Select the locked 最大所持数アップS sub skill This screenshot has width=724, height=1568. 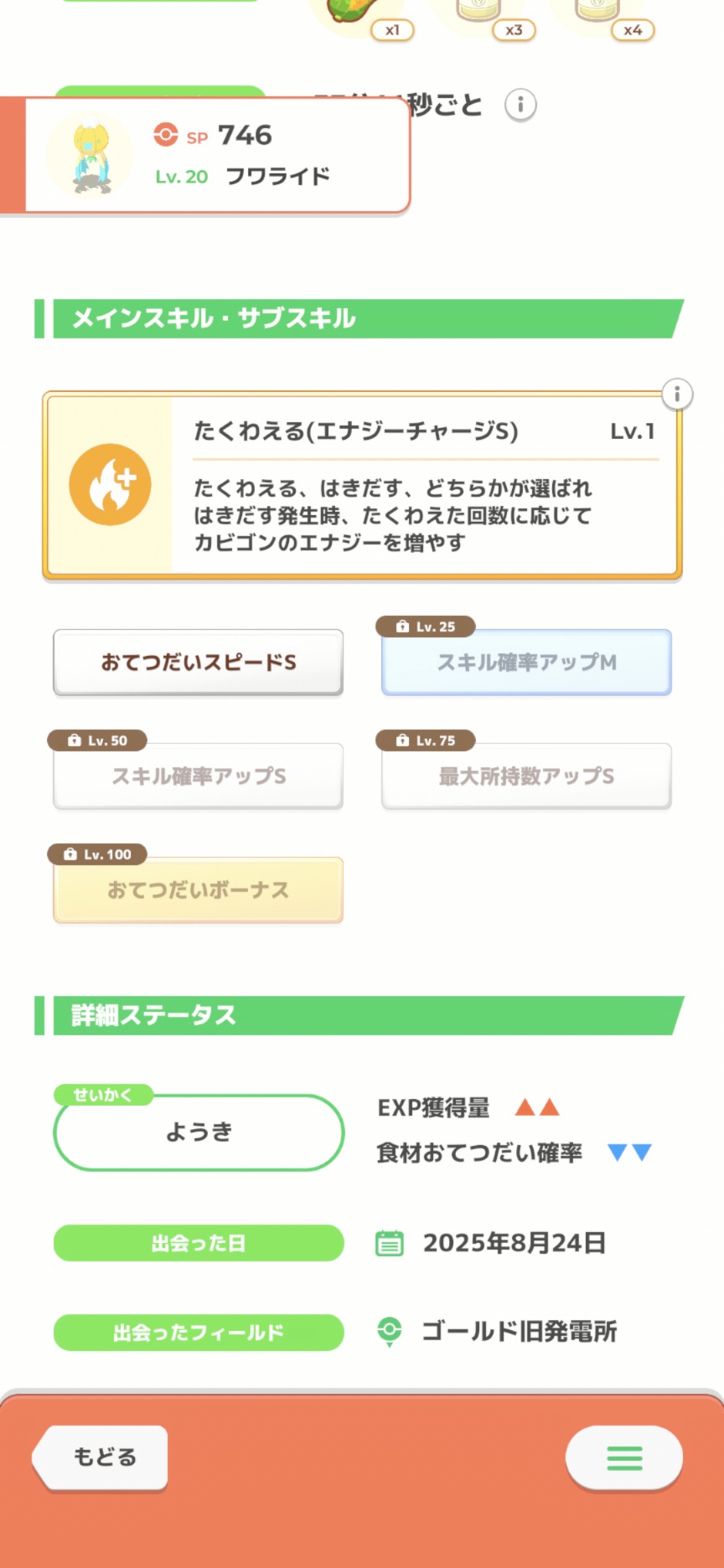[x=526, y=776]
